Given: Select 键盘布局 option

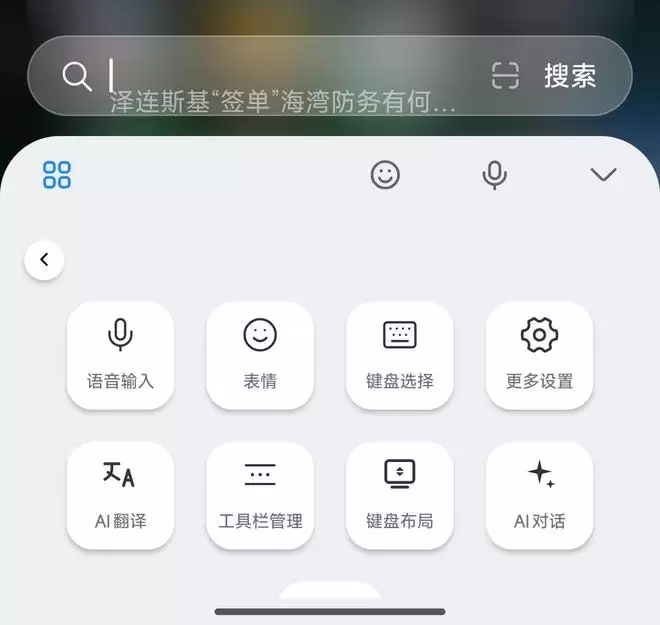Looking at the screenshot, I should click(x=400, y=495).
